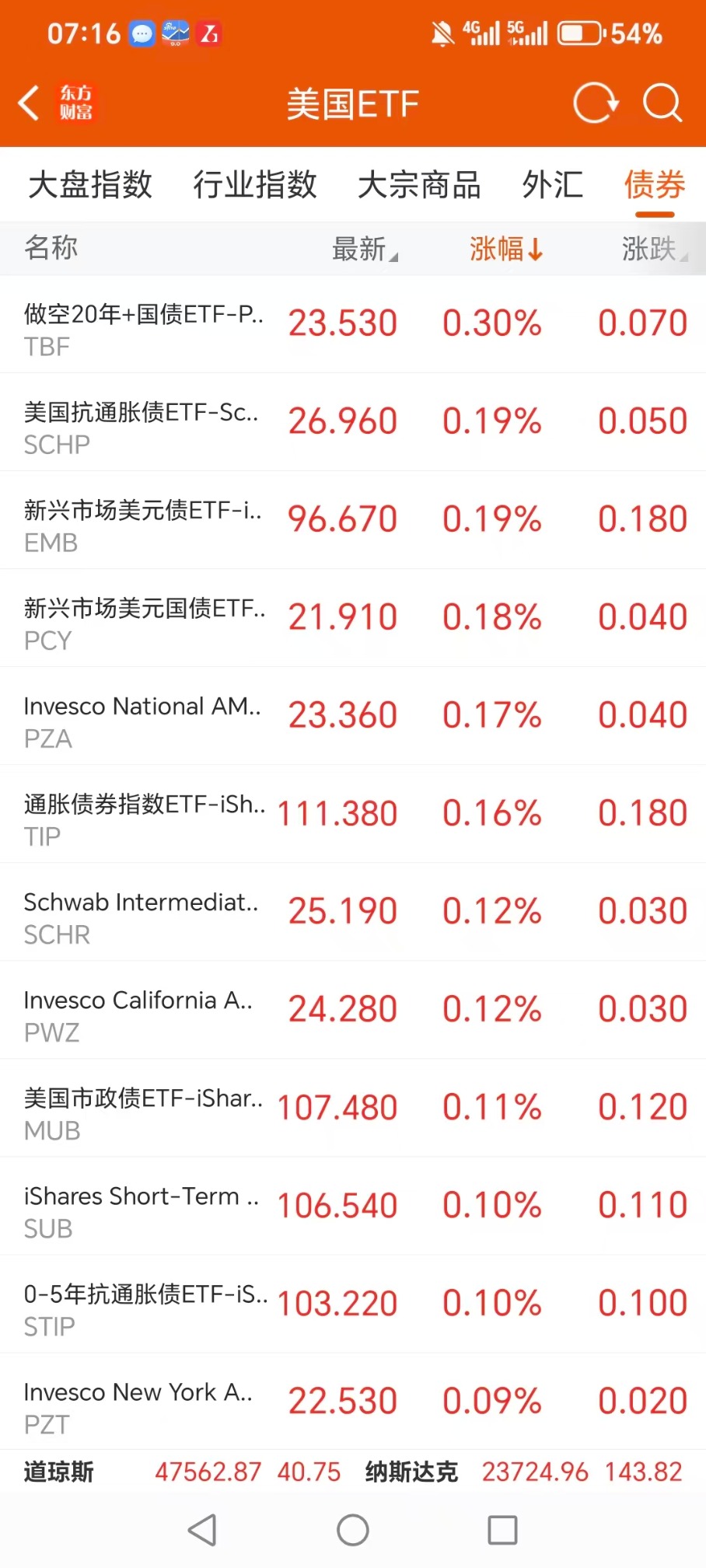This screenshot has height=1568, width=706.
Task: Open Schwab Intermediate SCHR row
Action: pos(353,913)
